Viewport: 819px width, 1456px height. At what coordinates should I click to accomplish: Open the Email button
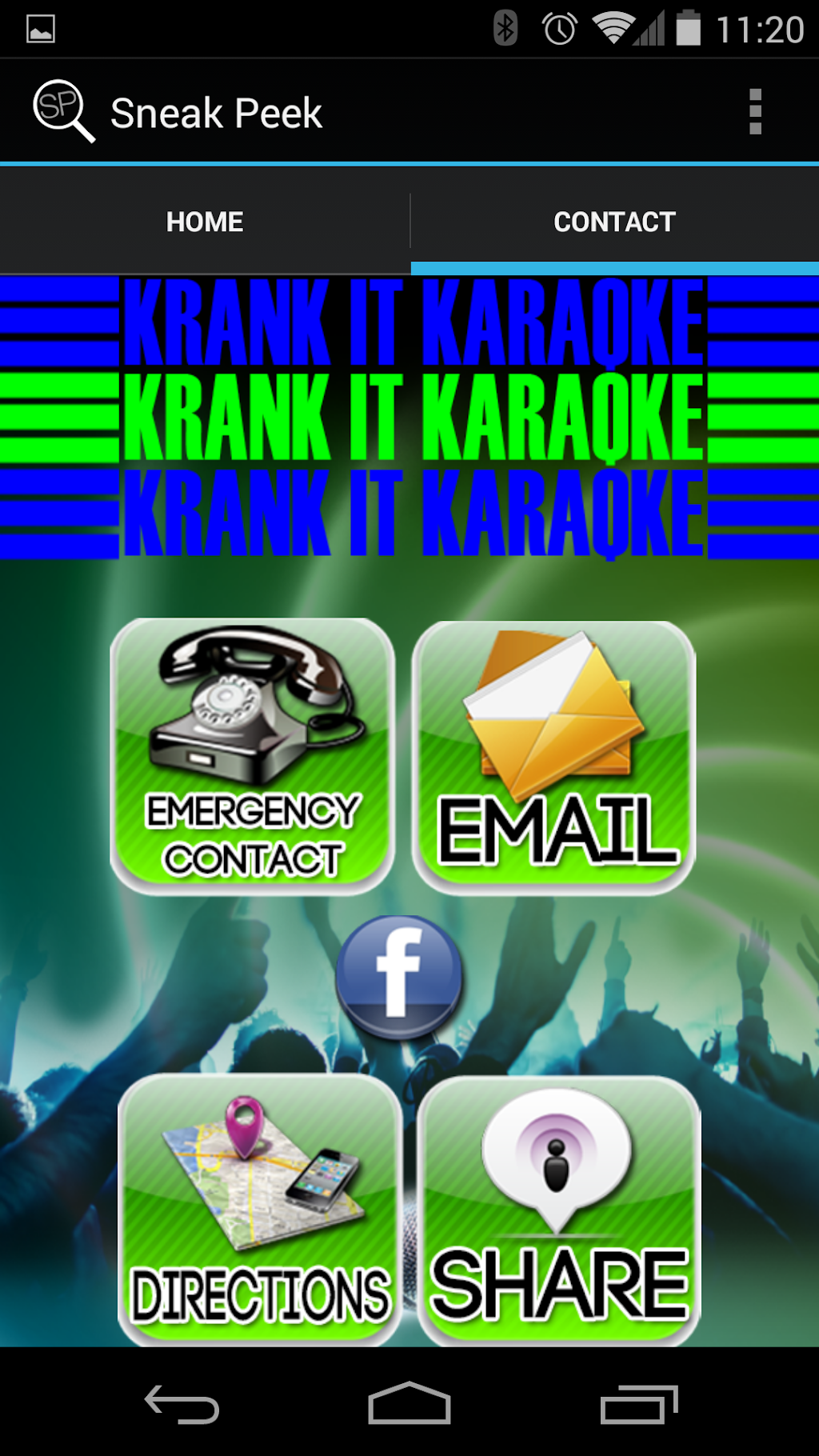pyautogui.click(x=553, y=756)
